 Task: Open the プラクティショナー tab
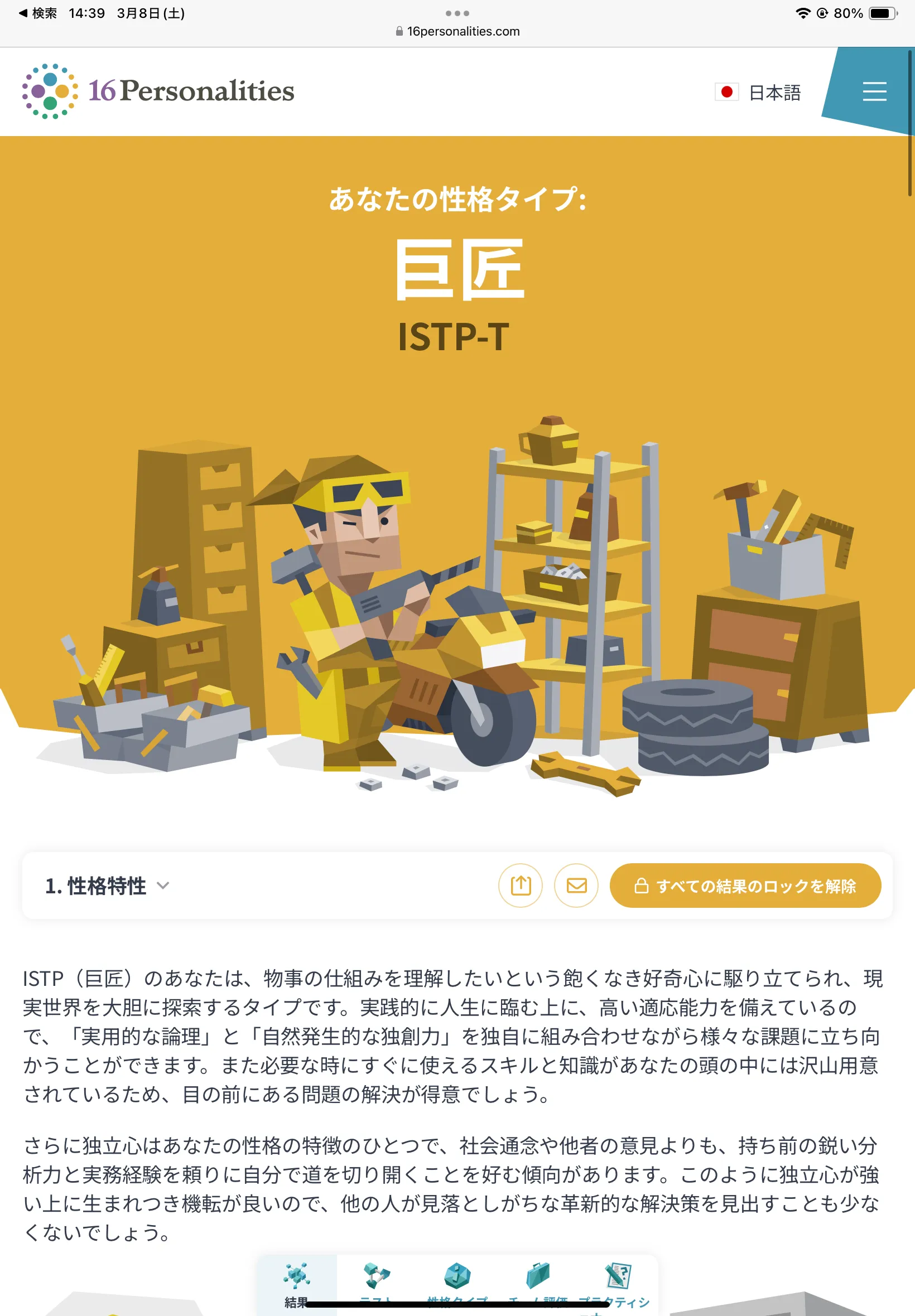click(618, 1284)
